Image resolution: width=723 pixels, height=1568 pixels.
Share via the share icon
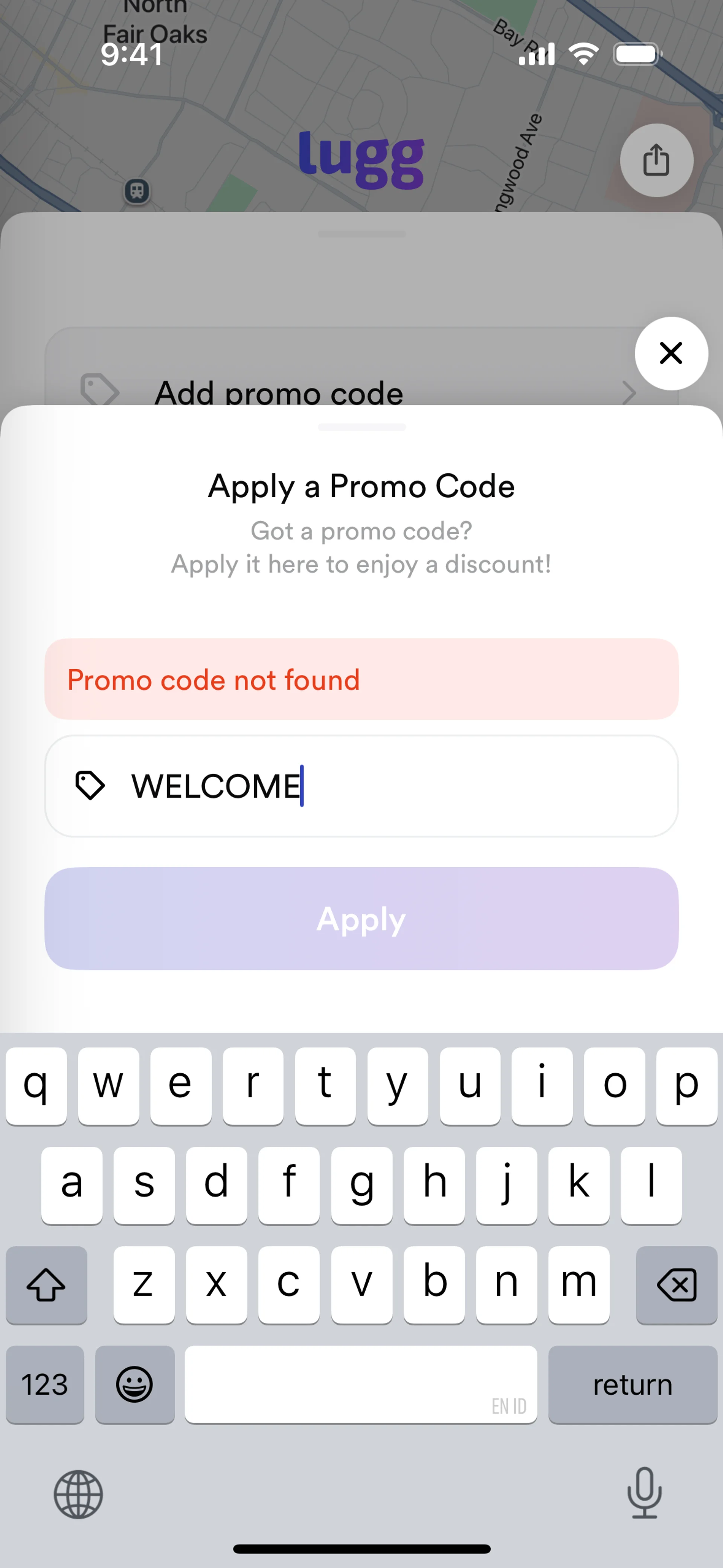(656, 160)
